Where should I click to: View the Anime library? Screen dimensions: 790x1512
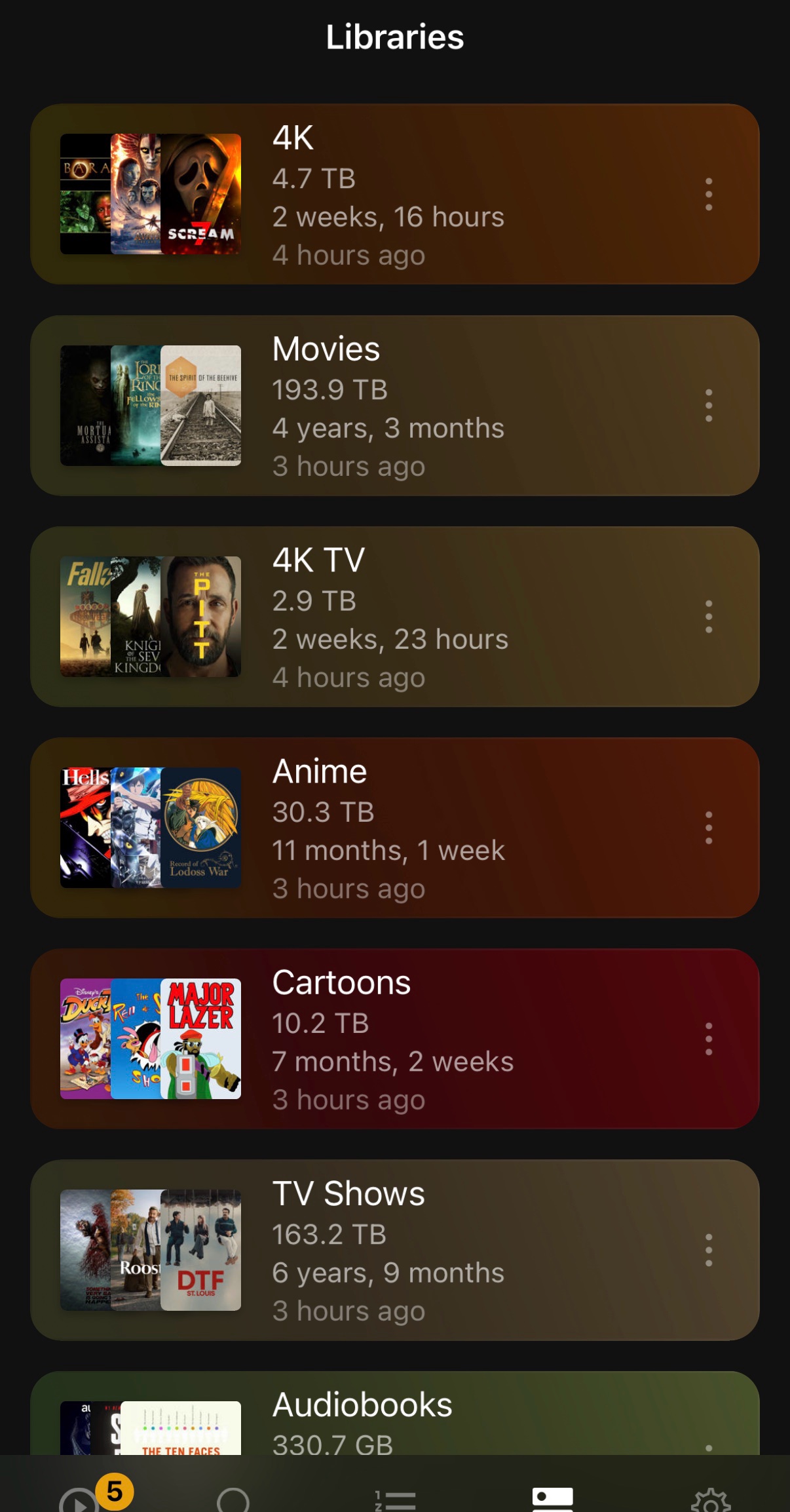(x=393, y=828)
